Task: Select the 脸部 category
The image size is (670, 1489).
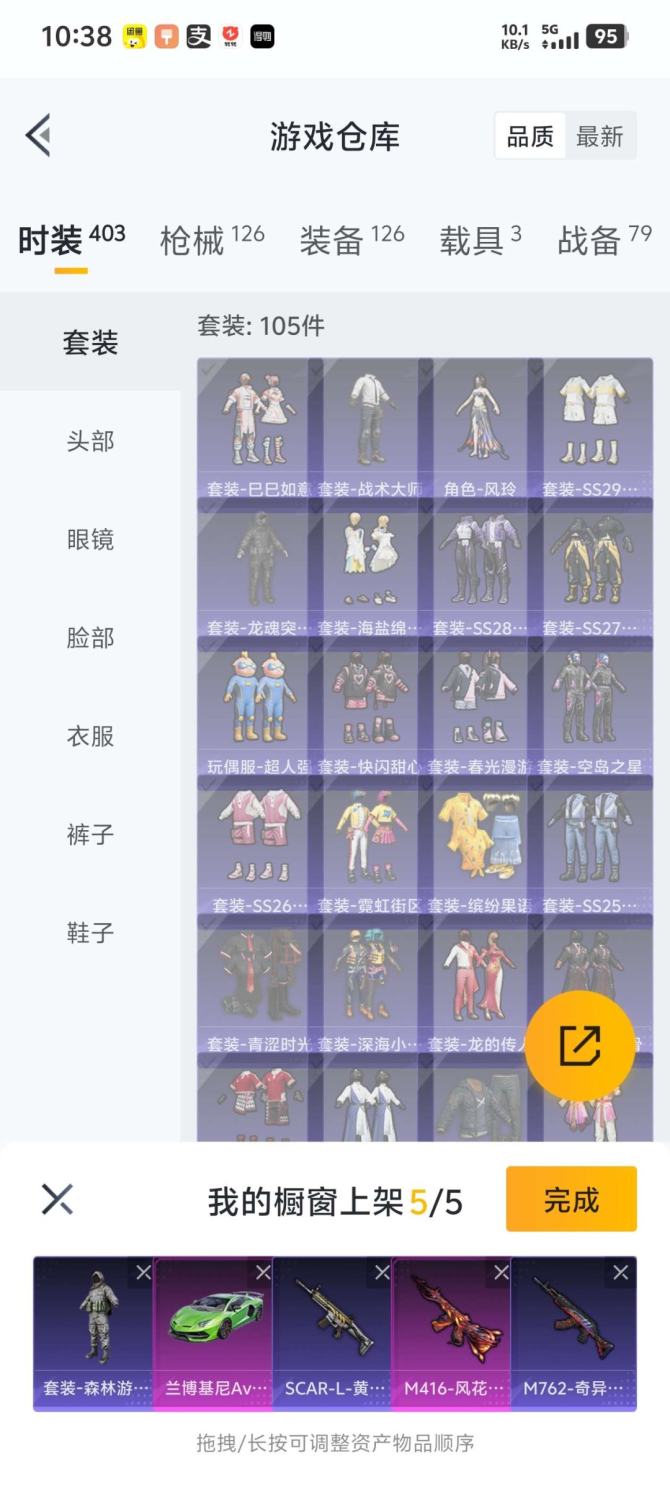Action: 90,637
